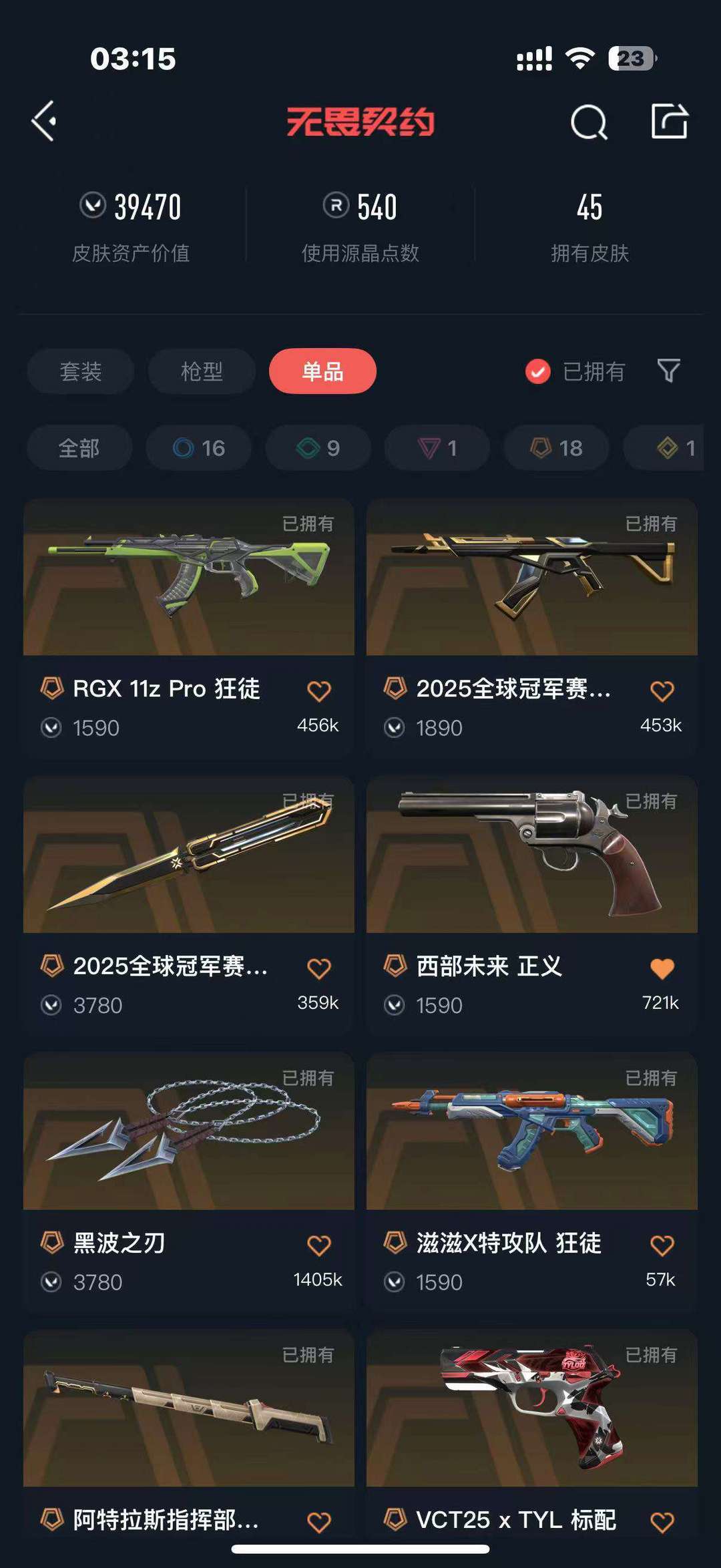The height and width of the screenshot is (1568, 721).
Task: Go back using the top-left arrow
Action: [x=44, y=122]
